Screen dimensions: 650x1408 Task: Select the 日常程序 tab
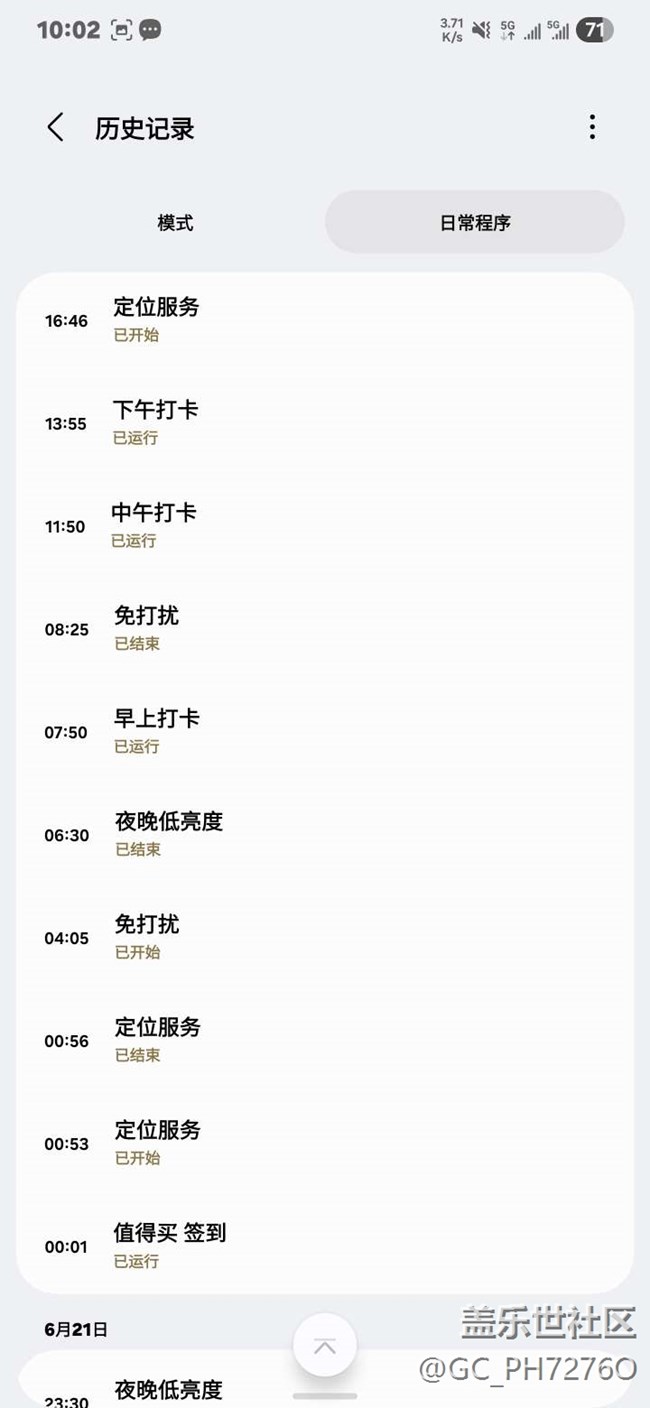475,223
